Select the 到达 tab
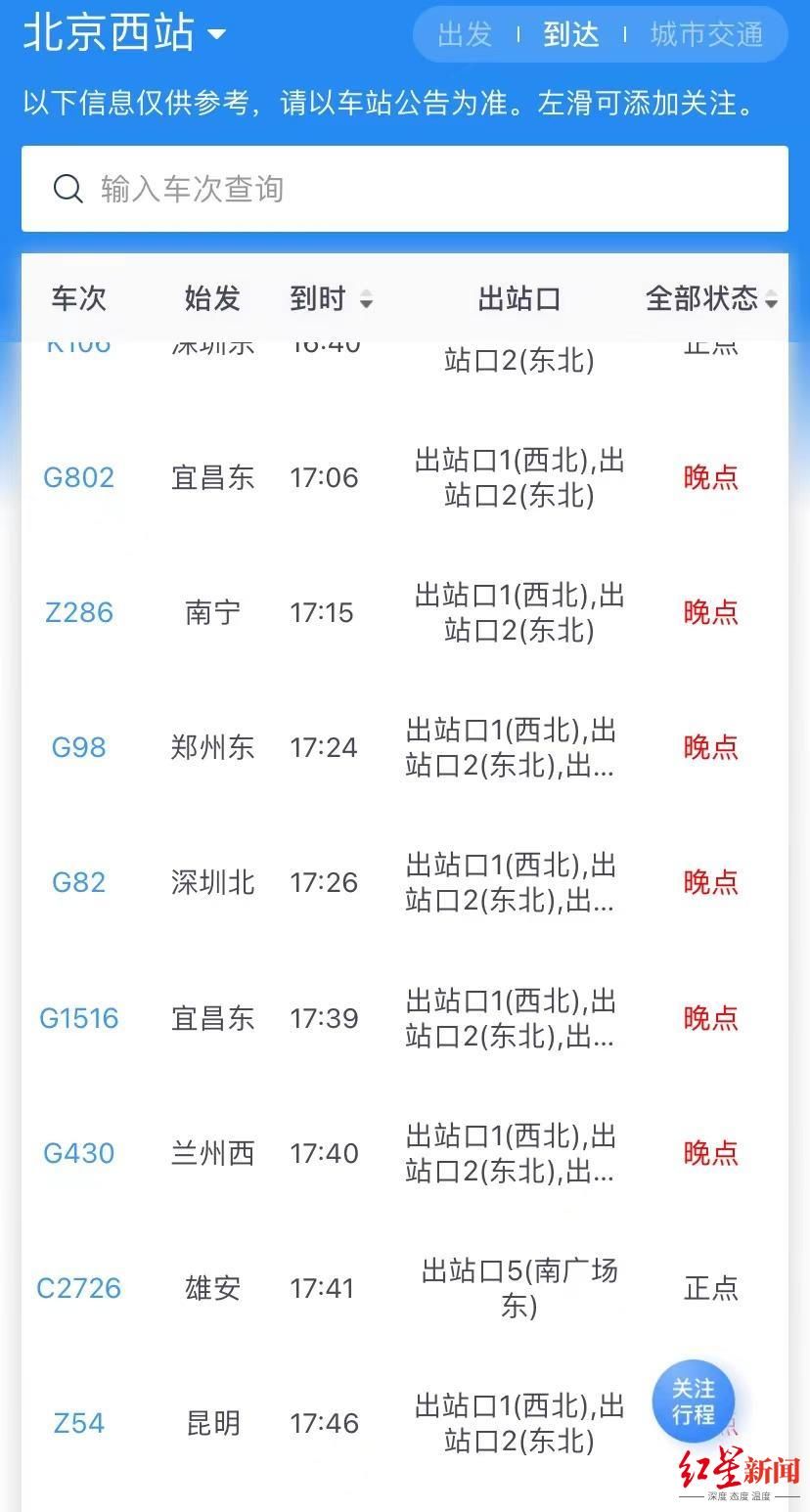The height and width of the screenshot is (1512, 810). coord(570,33)
